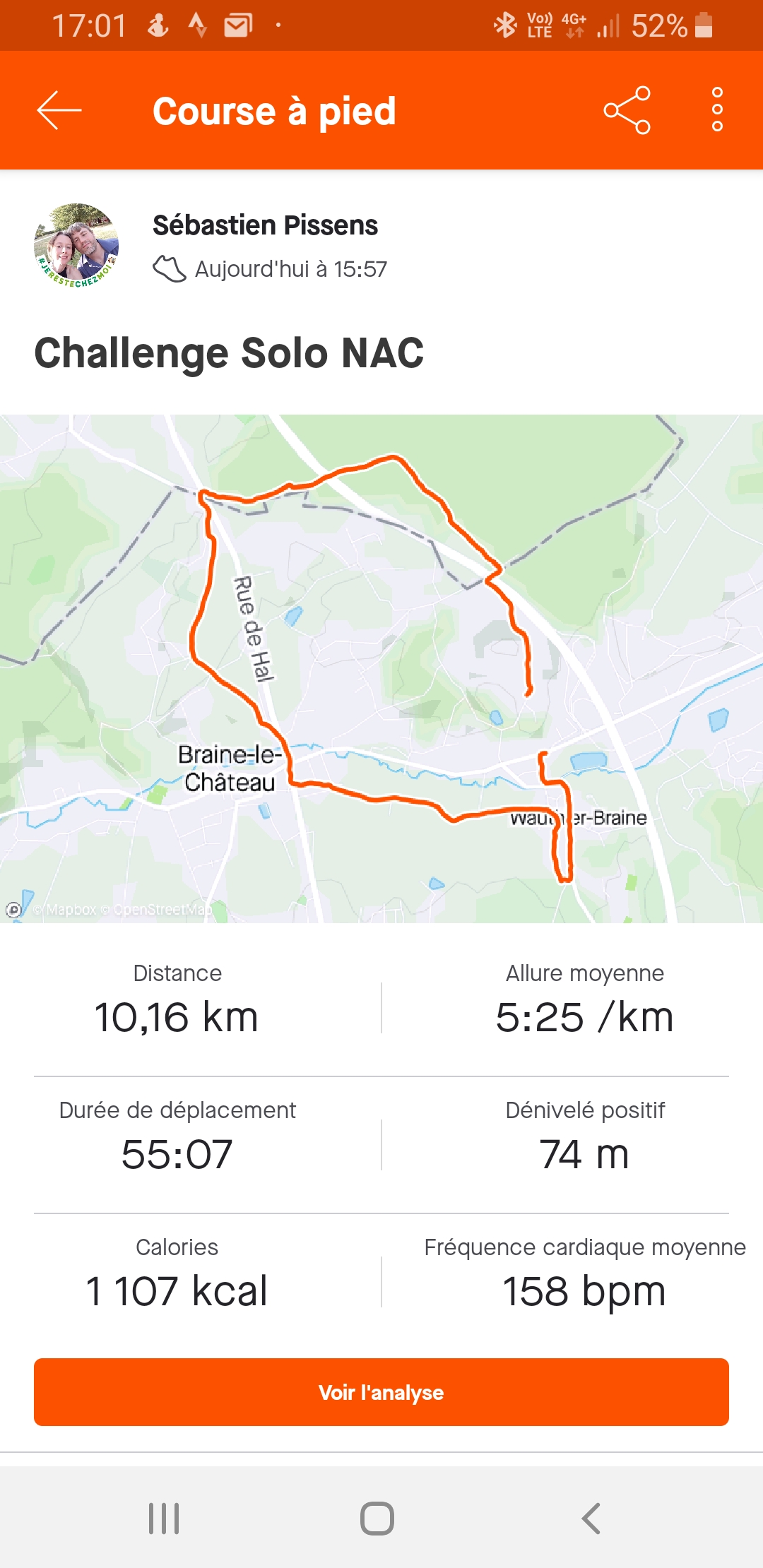
Task: Tap the Voir l'analyse button
Action: [x=381, y=1391]
